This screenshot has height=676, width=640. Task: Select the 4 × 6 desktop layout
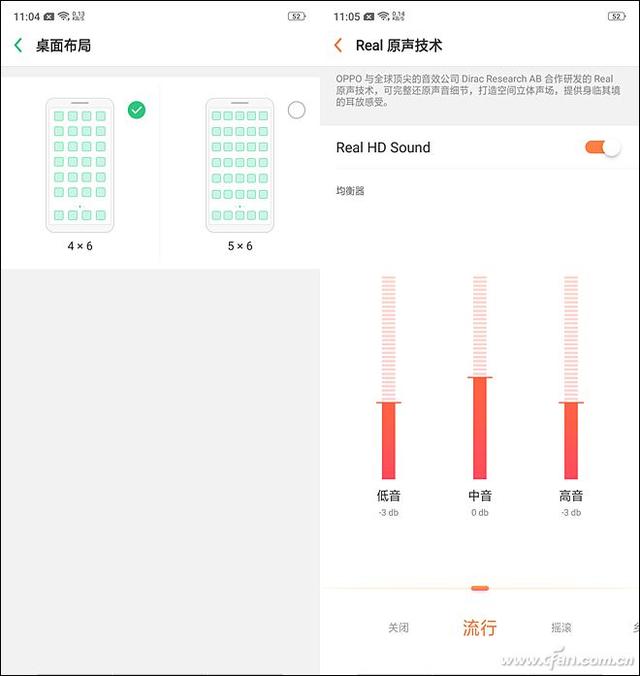[x=80, y=165]
